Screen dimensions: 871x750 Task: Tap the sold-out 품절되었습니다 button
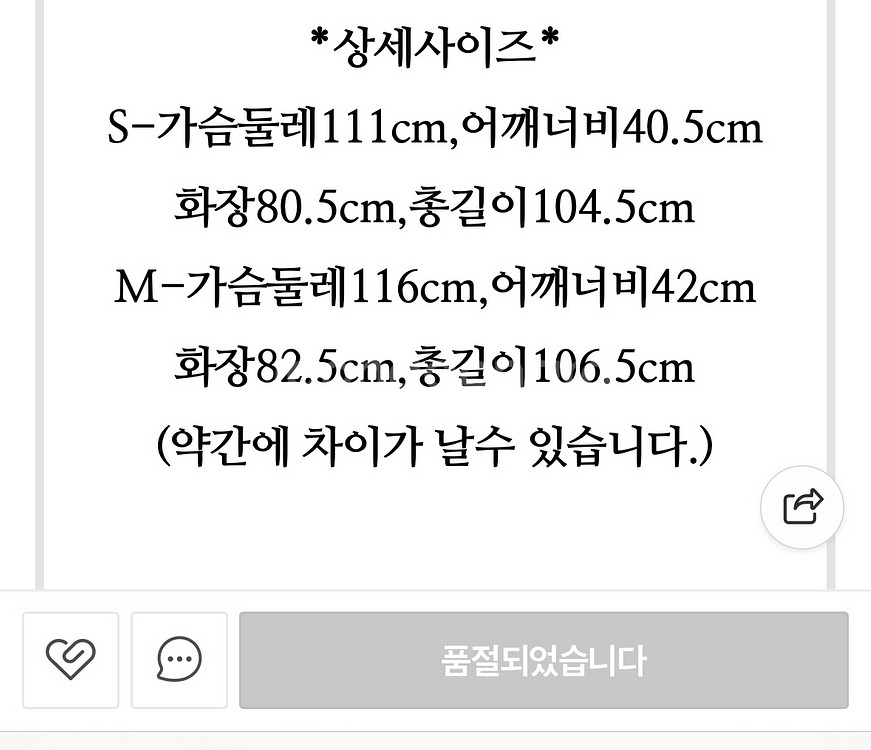click(x=543, y=660)
